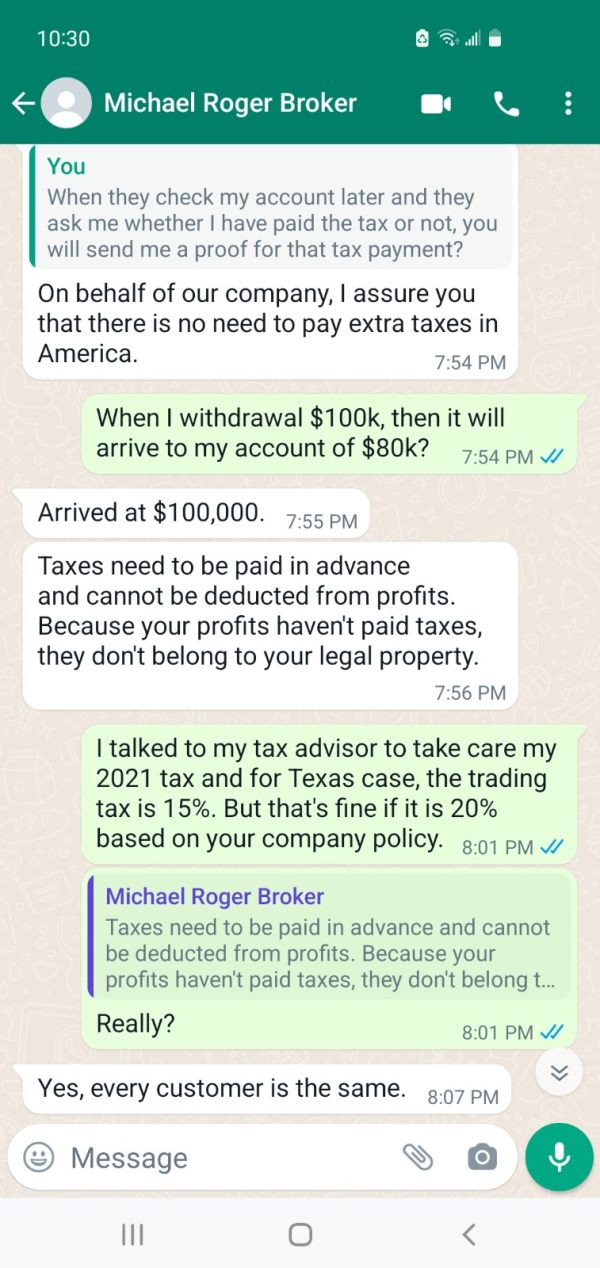Image resolution: width=600 pixels, height=1268 pixels.
Task: Jump to the quoted tax proof message
Action: 271,207
